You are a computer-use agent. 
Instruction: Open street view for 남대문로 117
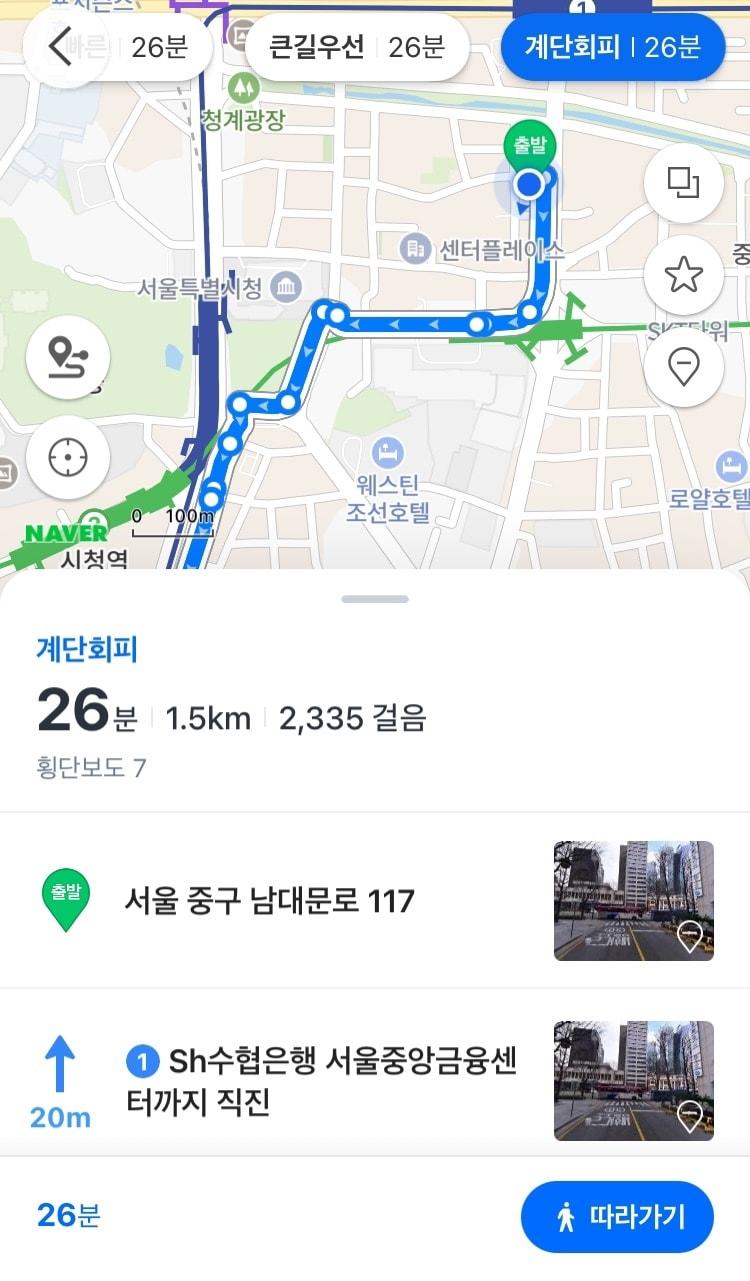(x=633, y=901)
